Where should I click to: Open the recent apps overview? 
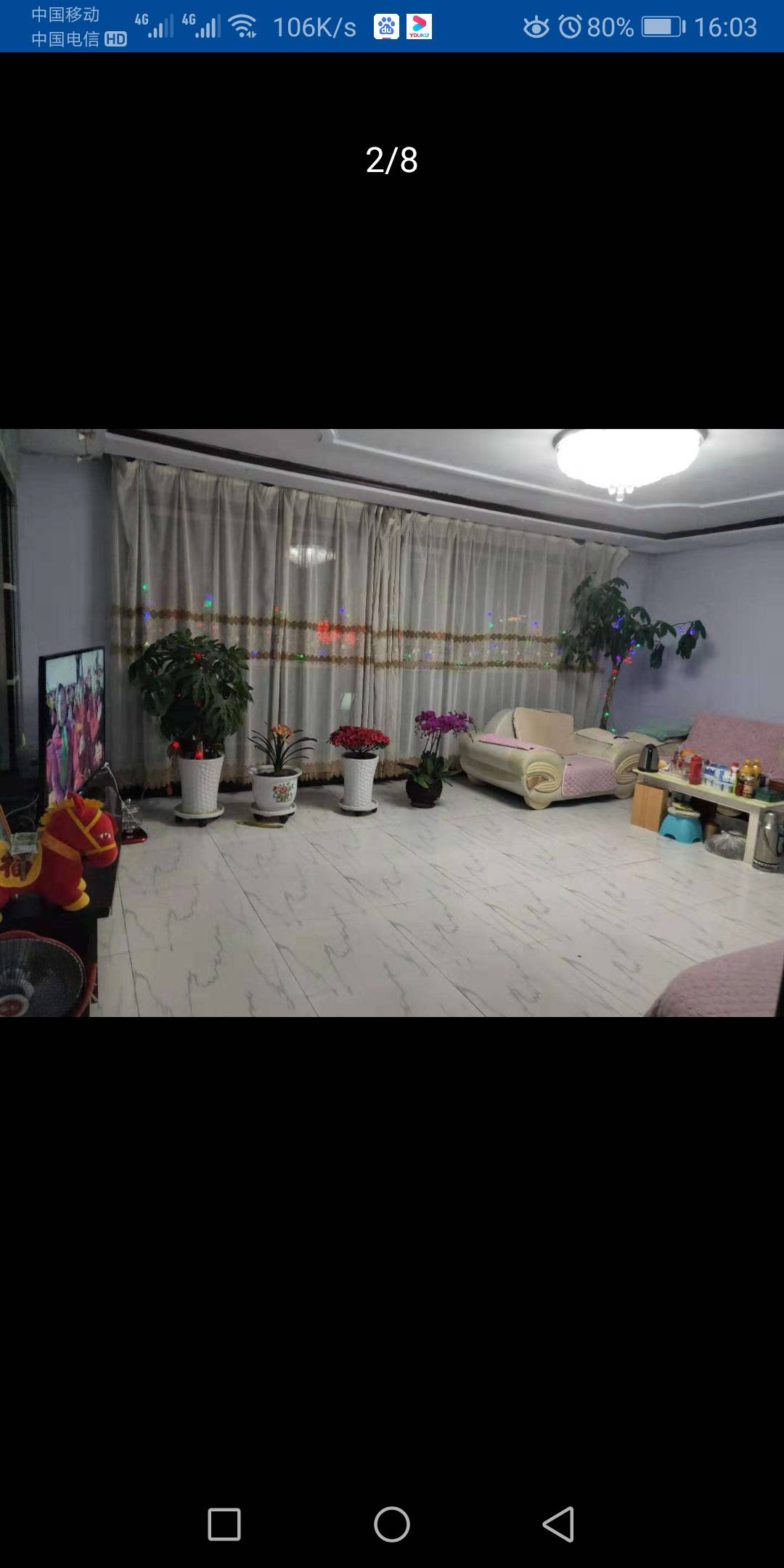pyautogui.click(x=224, y=1524)
